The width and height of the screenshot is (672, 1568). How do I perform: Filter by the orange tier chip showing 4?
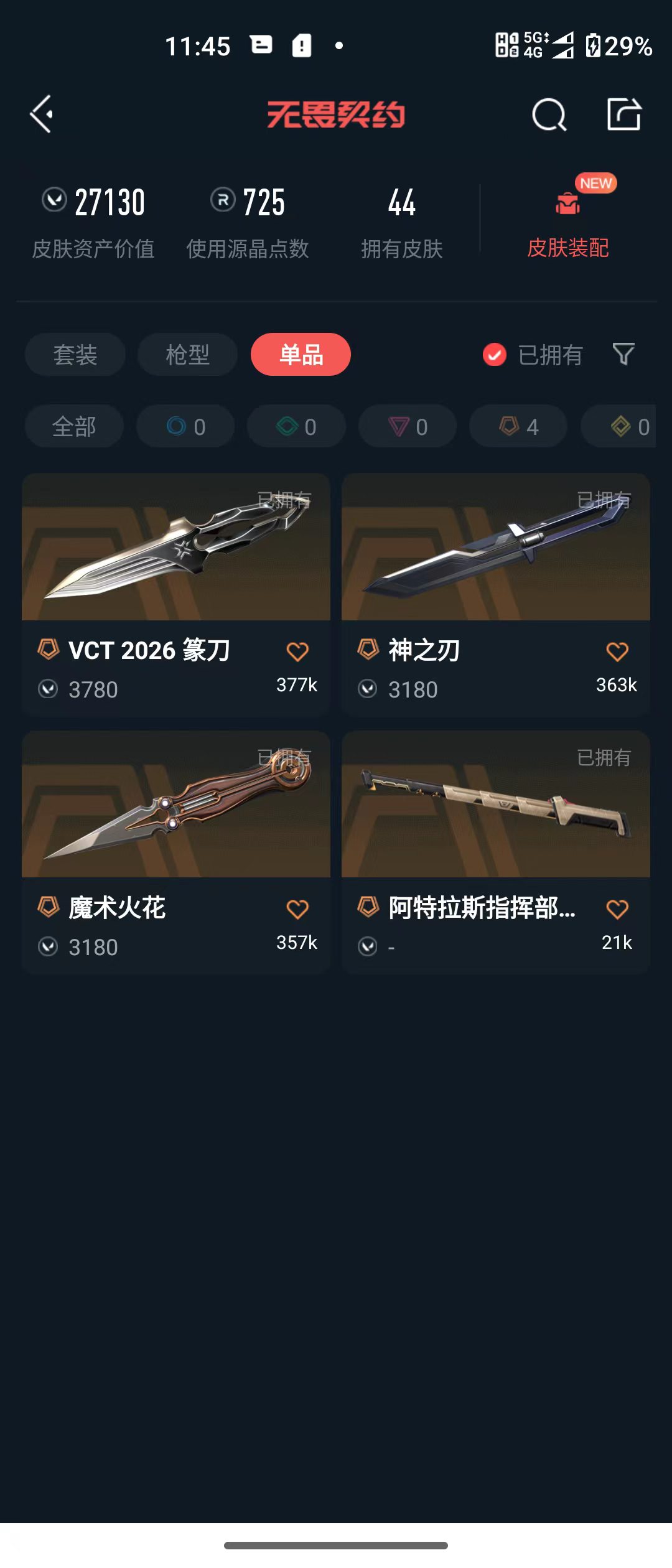(x=518, y=427)
